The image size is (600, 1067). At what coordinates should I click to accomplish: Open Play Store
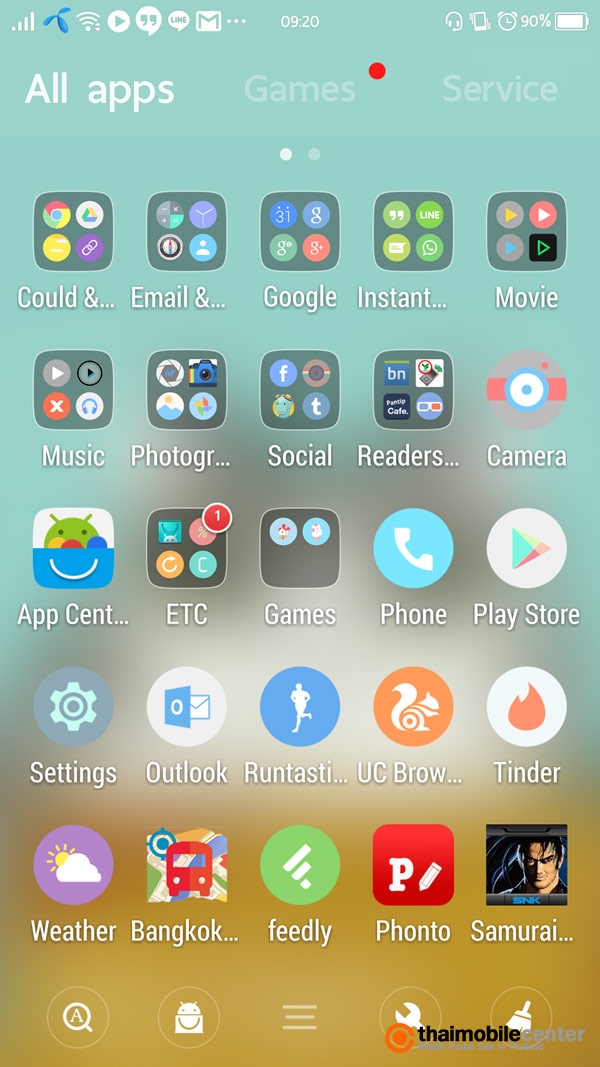coord(526,548)
